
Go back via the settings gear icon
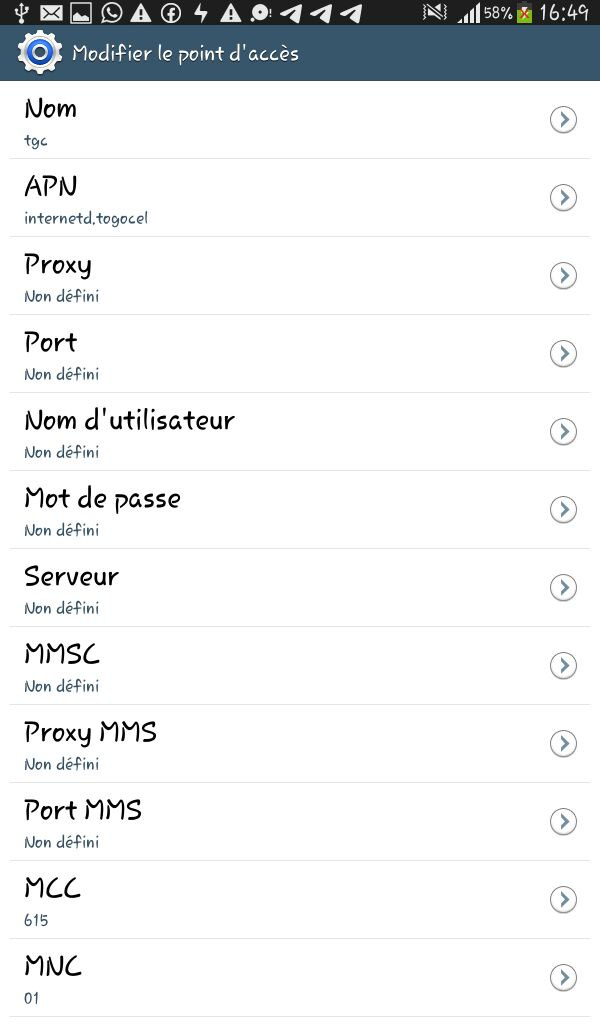pos(40,54)
